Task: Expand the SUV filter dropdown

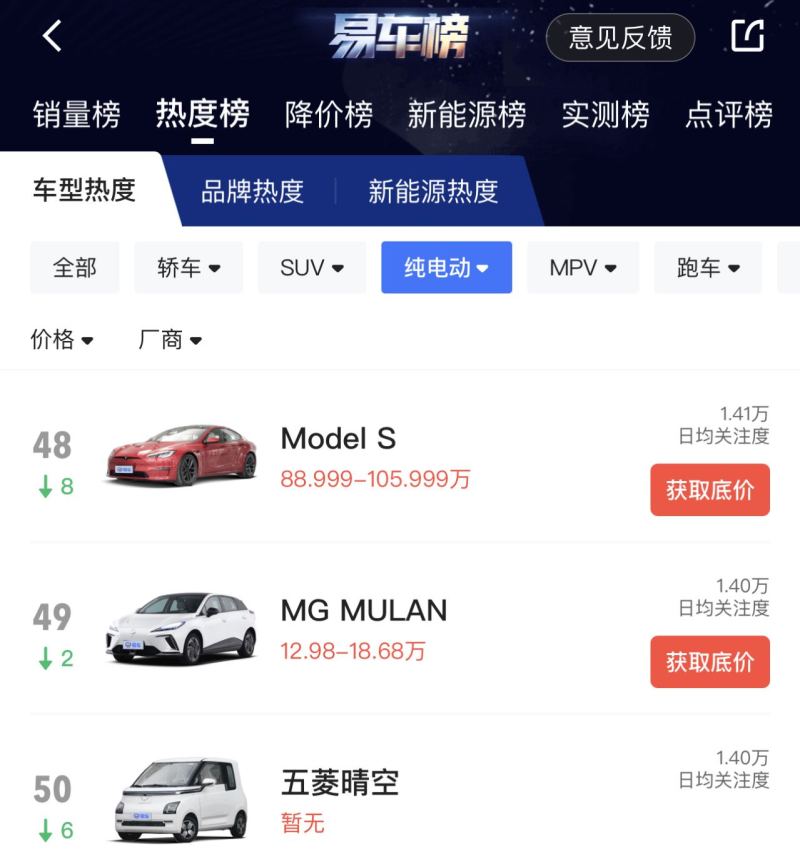Action: (x=312, y=268)
